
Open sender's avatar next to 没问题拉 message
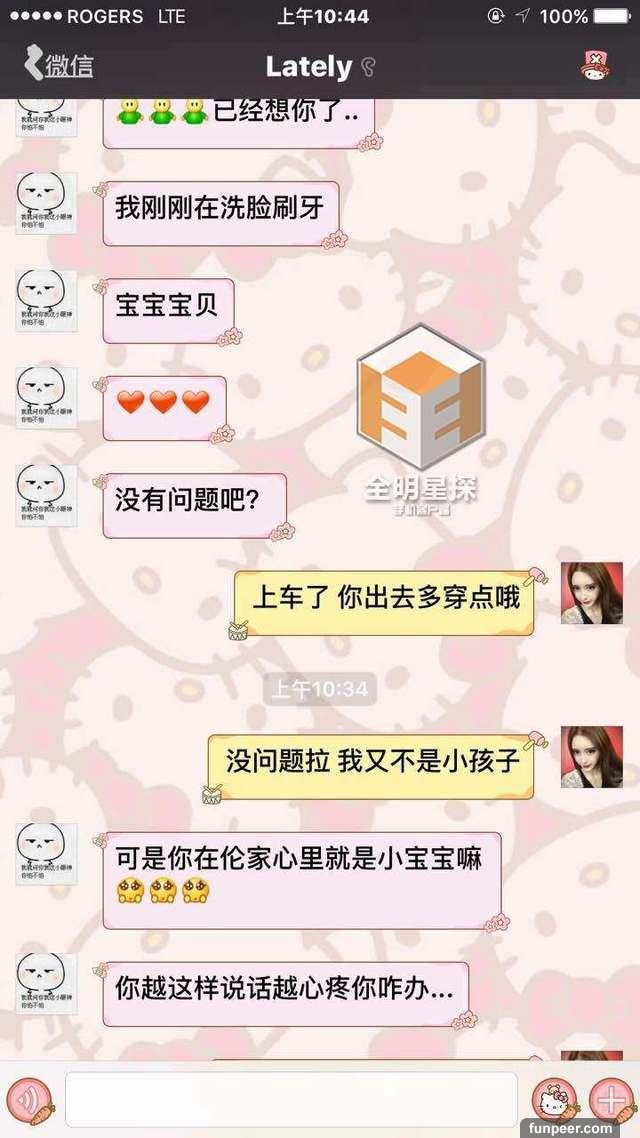[x=591, y=757]
